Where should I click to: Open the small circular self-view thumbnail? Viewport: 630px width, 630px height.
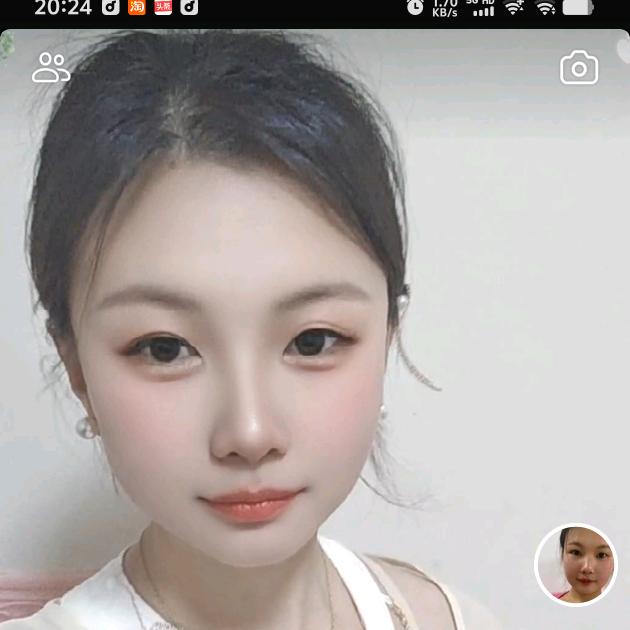(576, 564)
